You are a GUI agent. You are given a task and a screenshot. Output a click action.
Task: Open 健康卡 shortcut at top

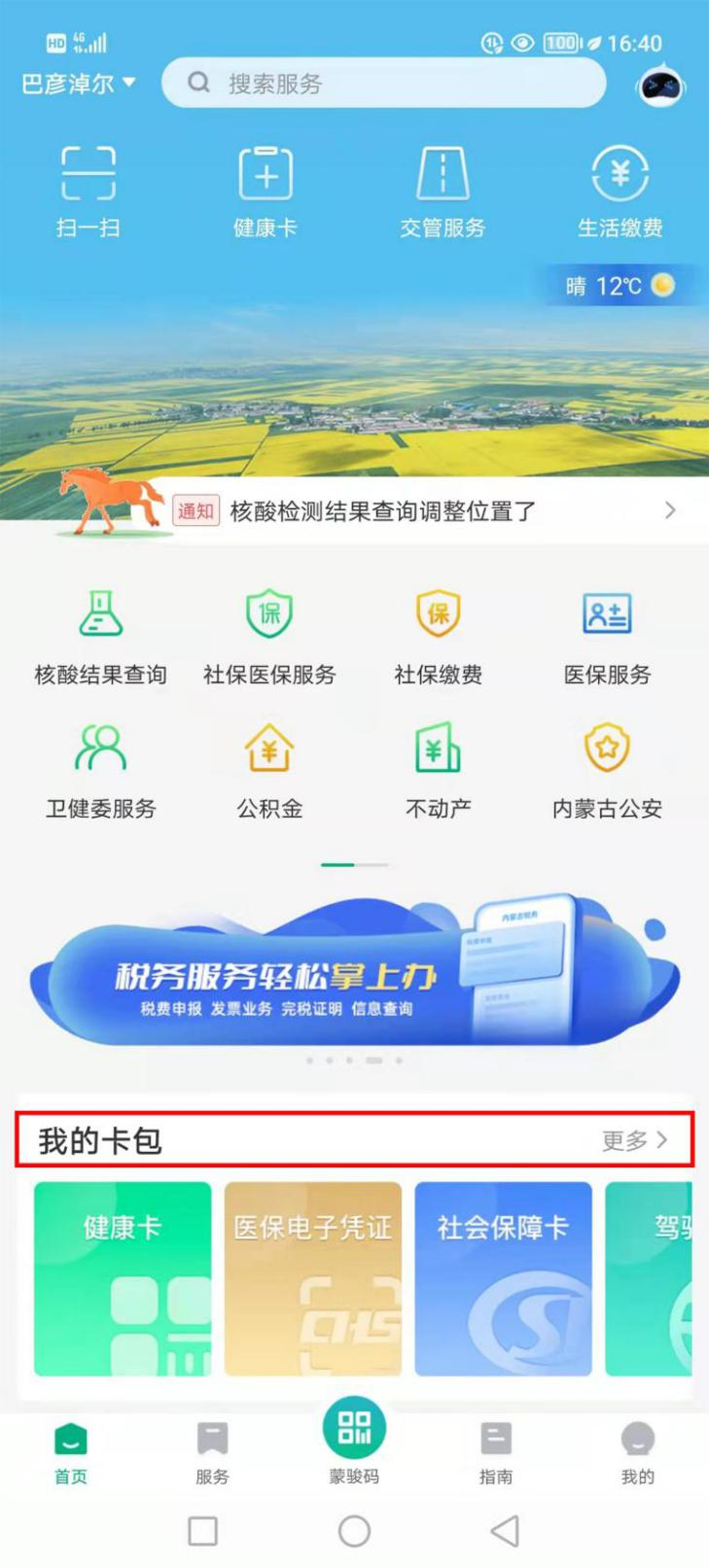coord(266,192)
